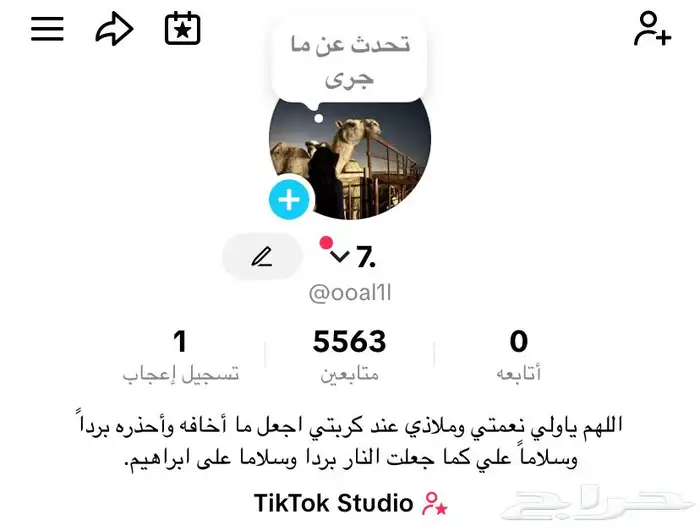Tap the add friends icon
Viewport: 700px width, 531px height.
click(x=652, y=29)
